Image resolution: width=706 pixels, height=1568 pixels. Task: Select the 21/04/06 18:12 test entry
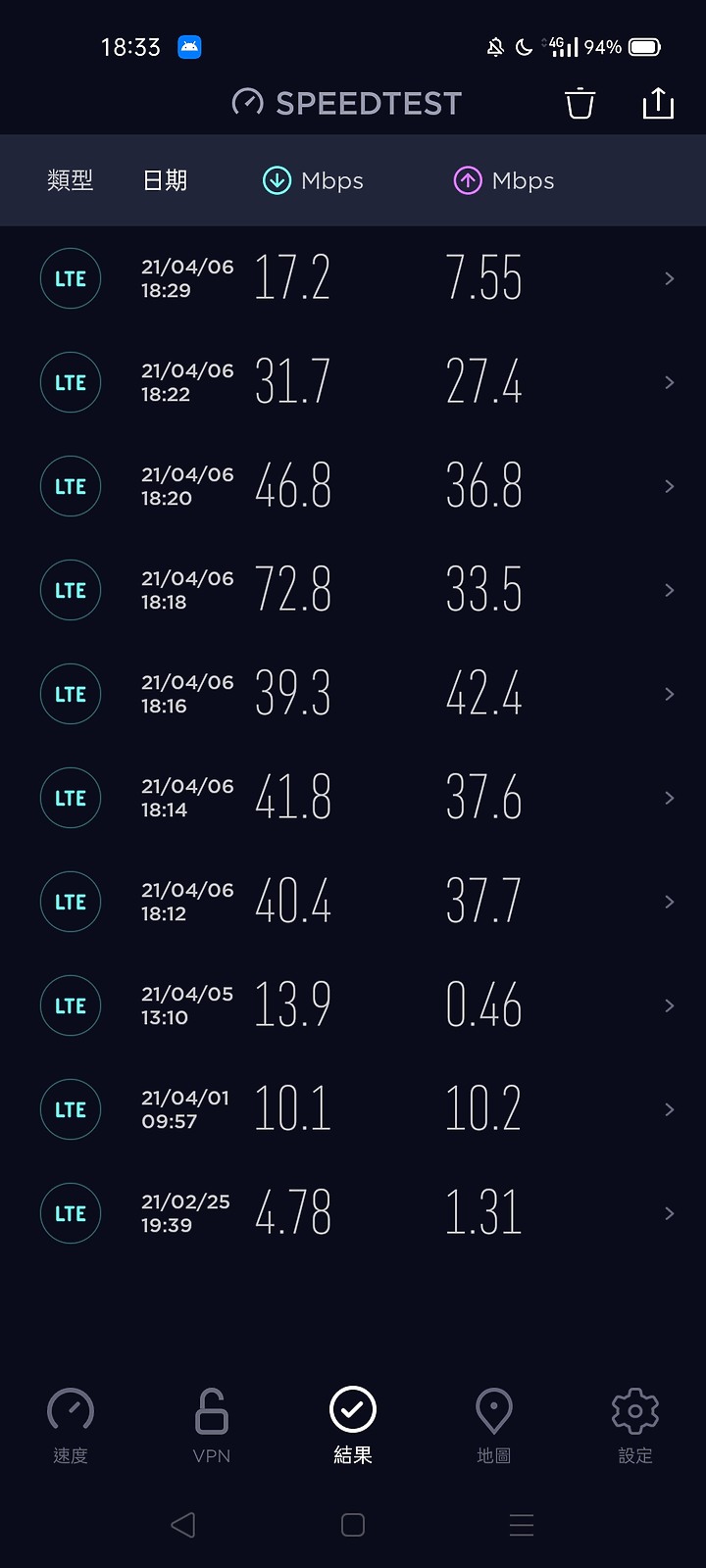click(353, 902)
